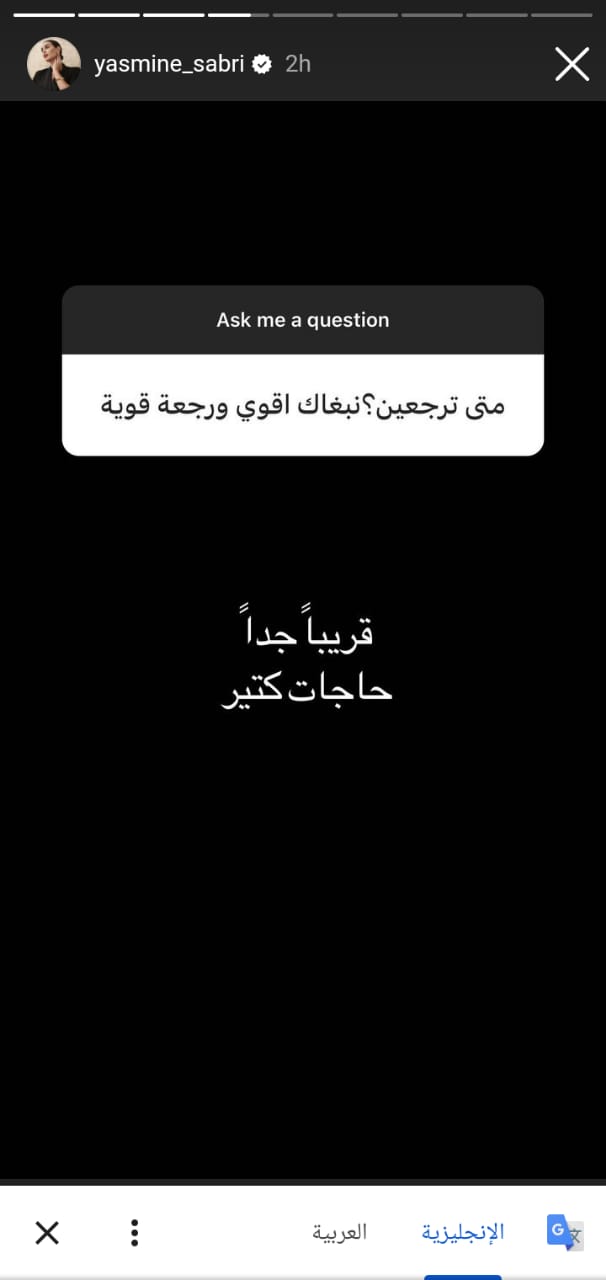Screen dimensions: 606x1280
Task: Open yasmine_sabri's profile picture
Action: click(x=53, y=64)
